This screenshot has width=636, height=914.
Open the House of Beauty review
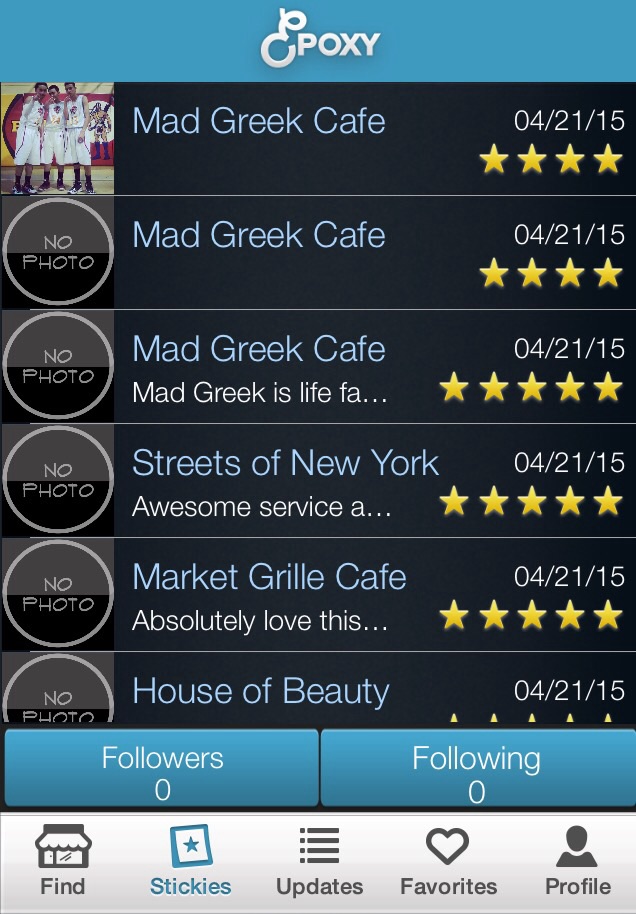(318, 692)
